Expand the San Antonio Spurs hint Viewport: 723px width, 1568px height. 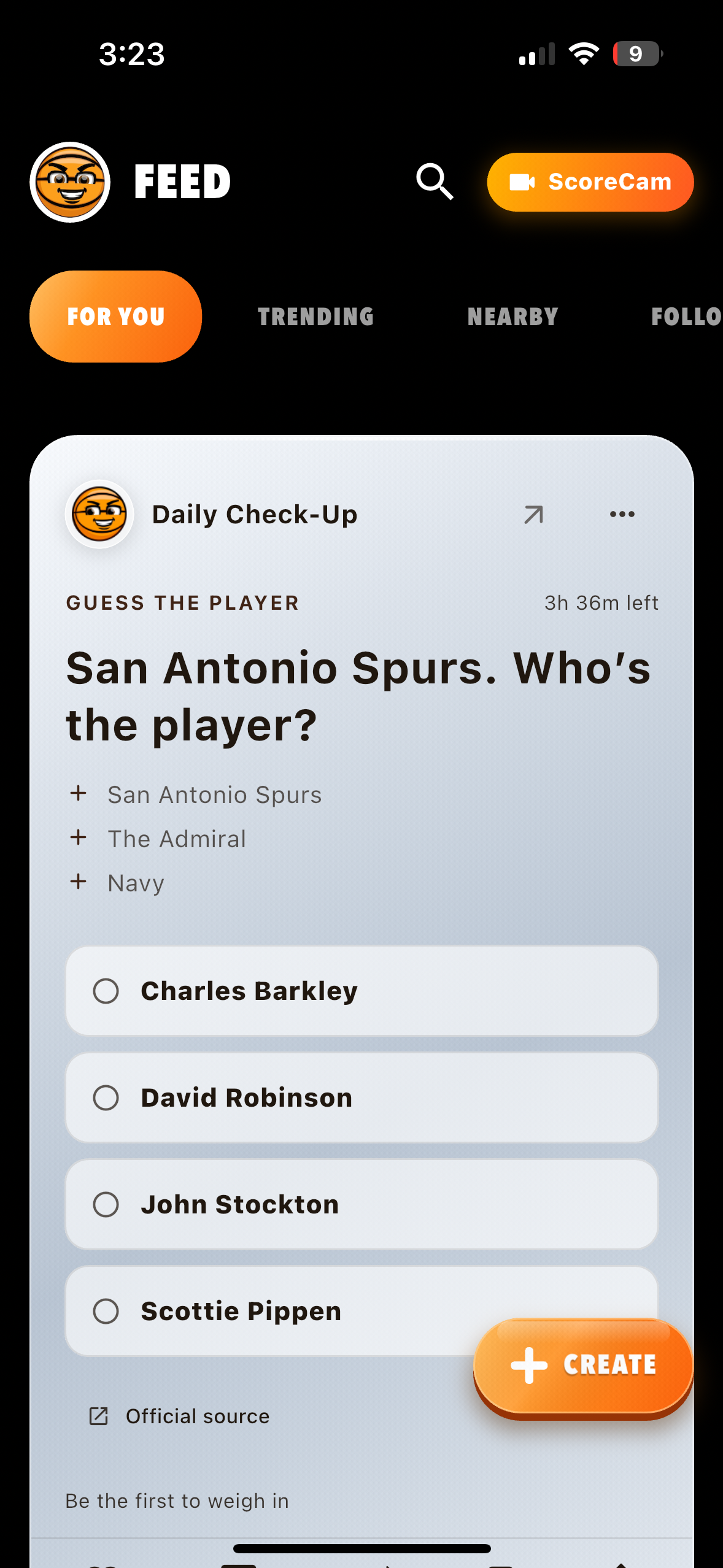(195, 794)
